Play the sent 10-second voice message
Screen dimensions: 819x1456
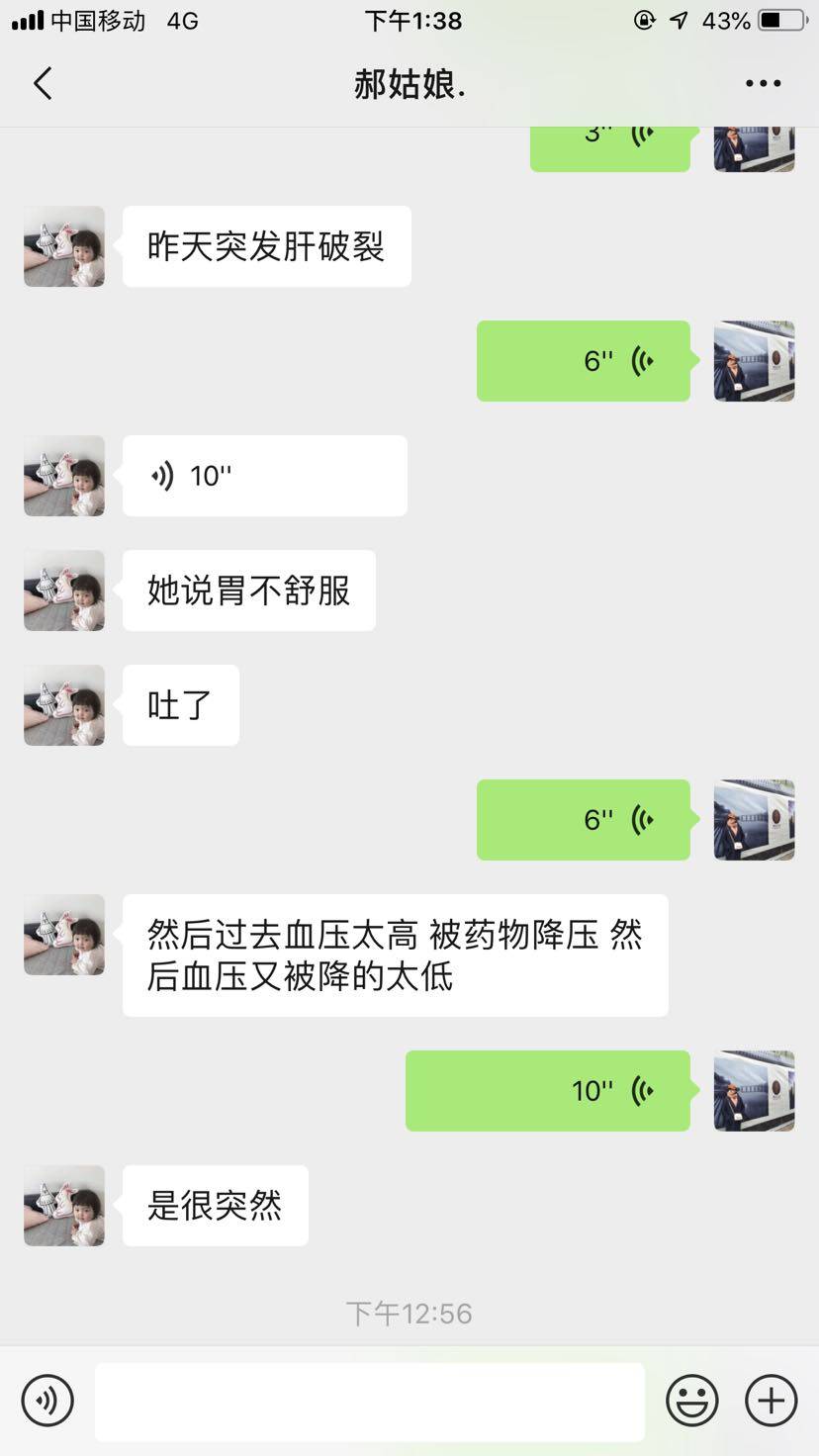pyautogui.click(x=547, y=1091)
